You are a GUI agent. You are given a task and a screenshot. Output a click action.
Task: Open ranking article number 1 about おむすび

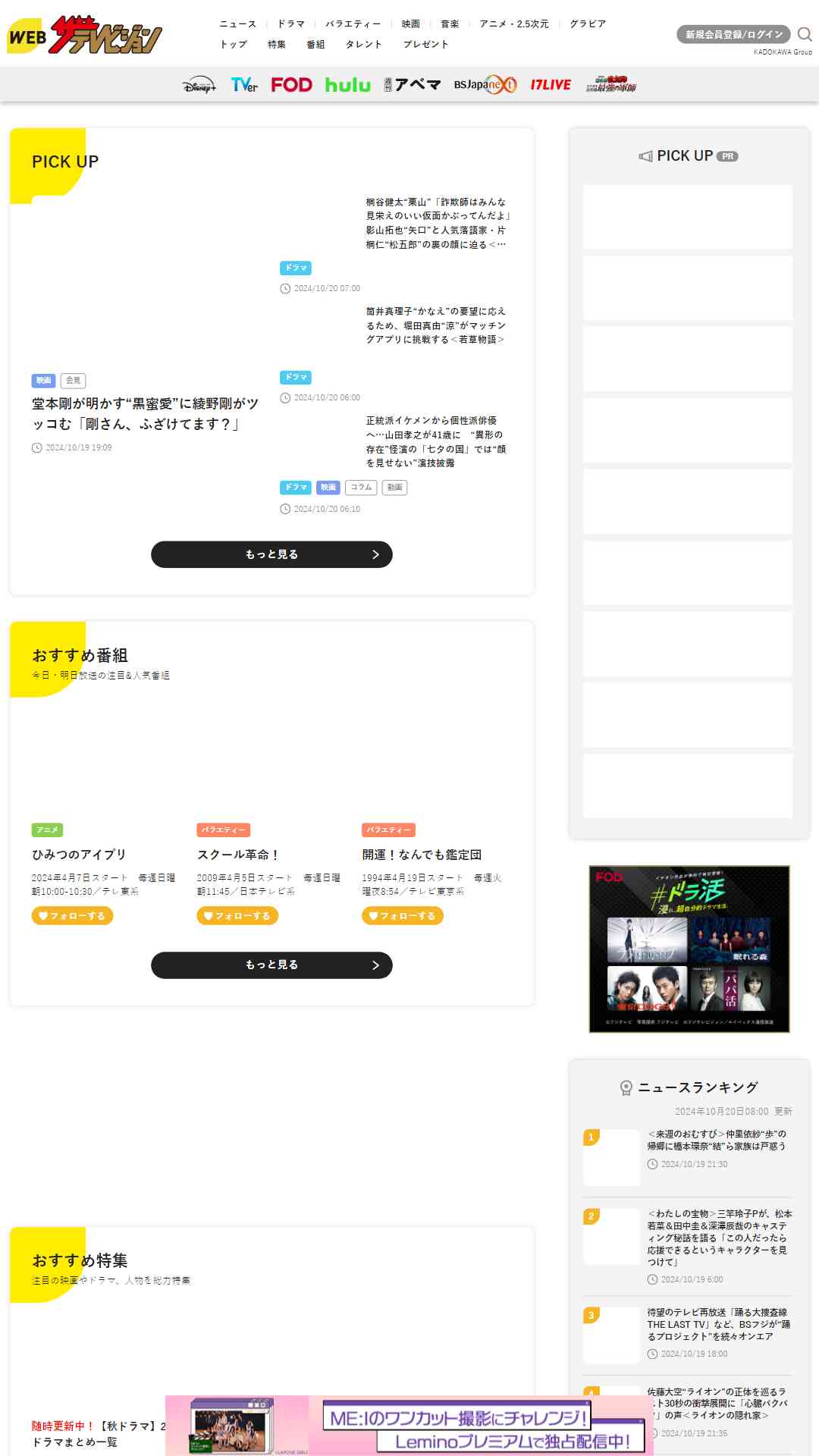[x=717, y=1140]
